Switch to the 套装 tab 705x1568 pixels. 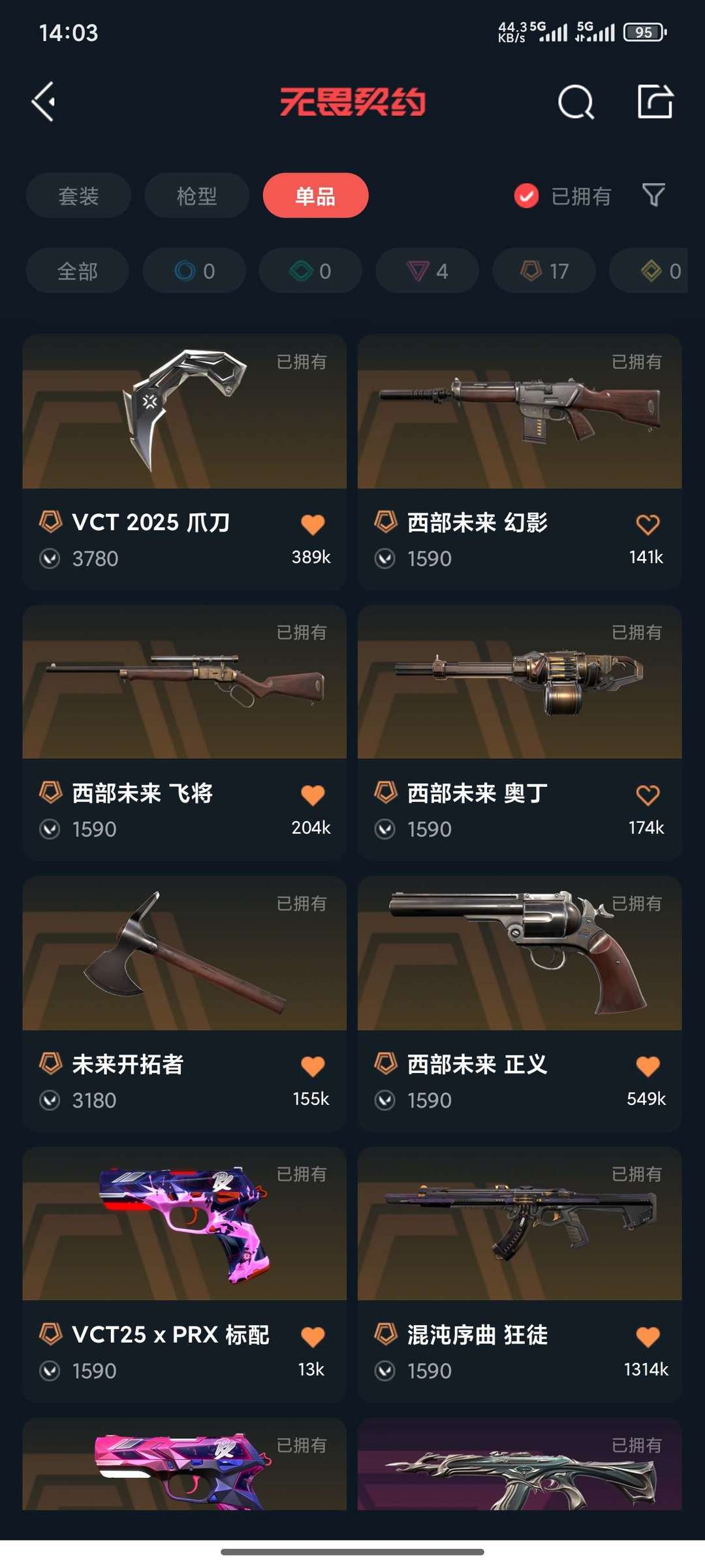click(x=78, y=195)
